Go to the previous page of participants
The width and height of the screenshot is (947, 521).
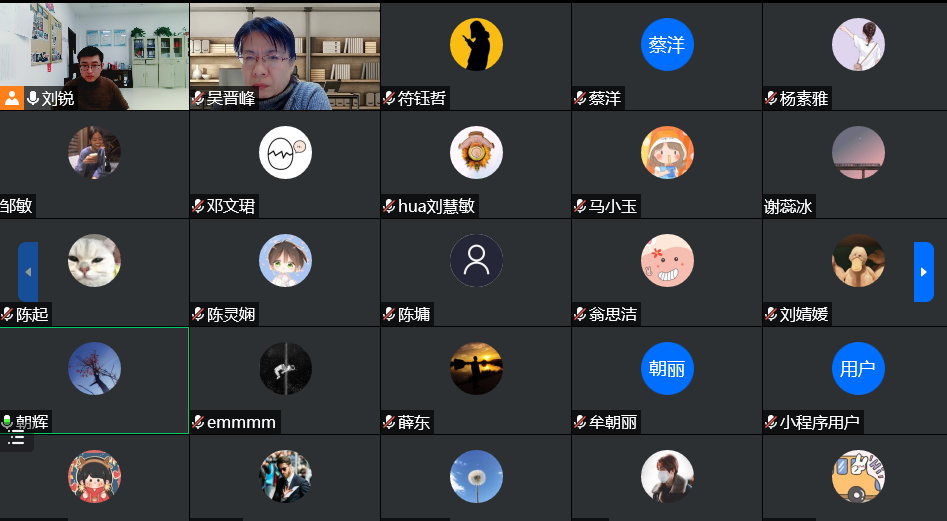(x=28, y=271)
